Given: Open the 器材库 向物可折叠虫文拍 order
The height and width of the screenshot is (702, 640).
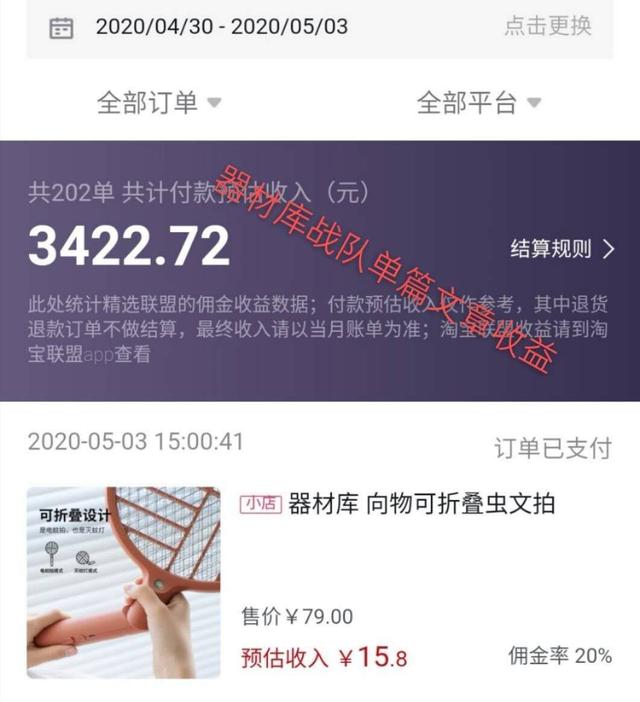Looking at the screenshot, I should click(x=420, y=505).
